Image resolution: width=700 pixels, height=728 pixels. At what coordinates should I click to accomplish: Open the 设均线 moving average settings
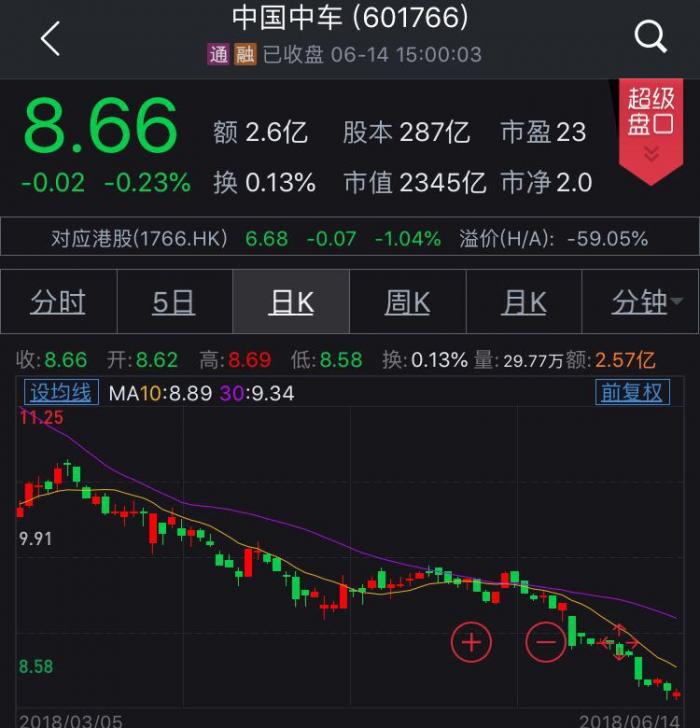[60, 392]
